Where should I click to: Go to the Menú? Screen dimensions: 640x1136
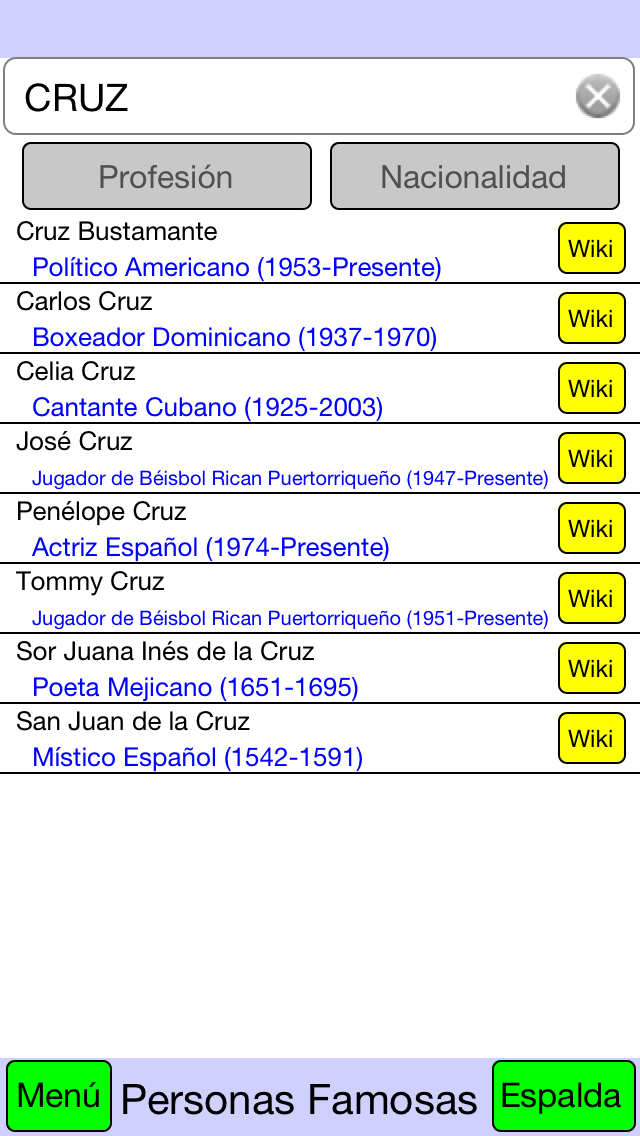tap(59, 1096)
